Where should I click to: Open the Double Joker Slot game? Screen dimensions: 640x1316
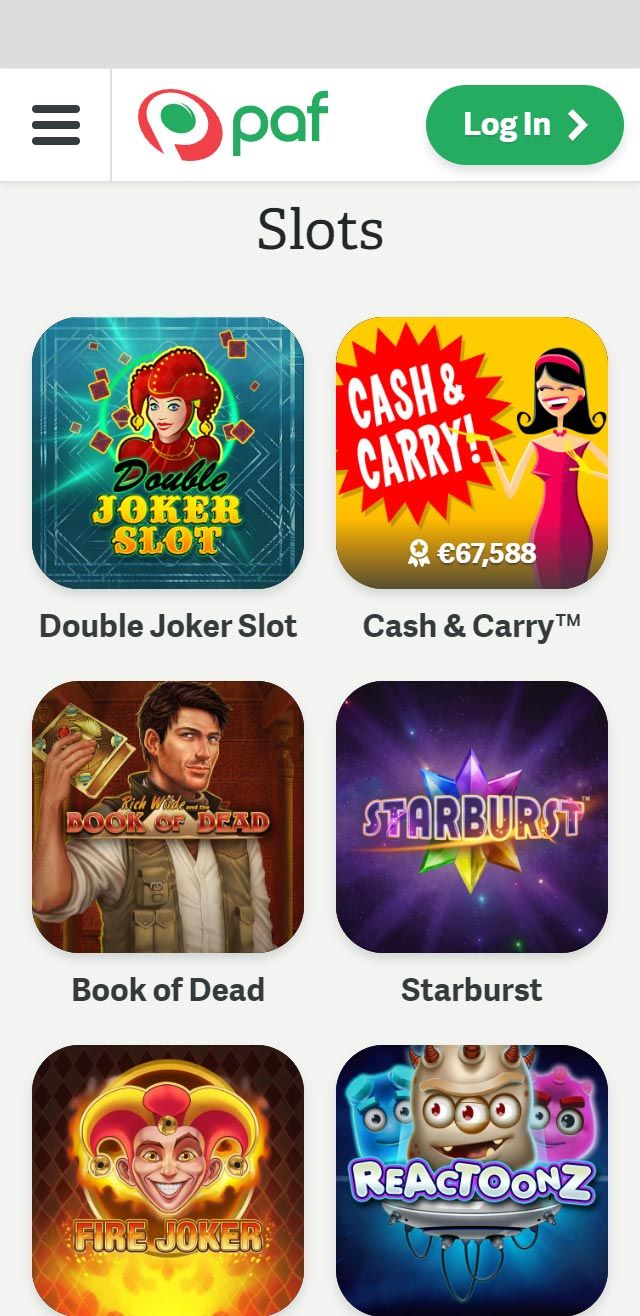[168, 453]
